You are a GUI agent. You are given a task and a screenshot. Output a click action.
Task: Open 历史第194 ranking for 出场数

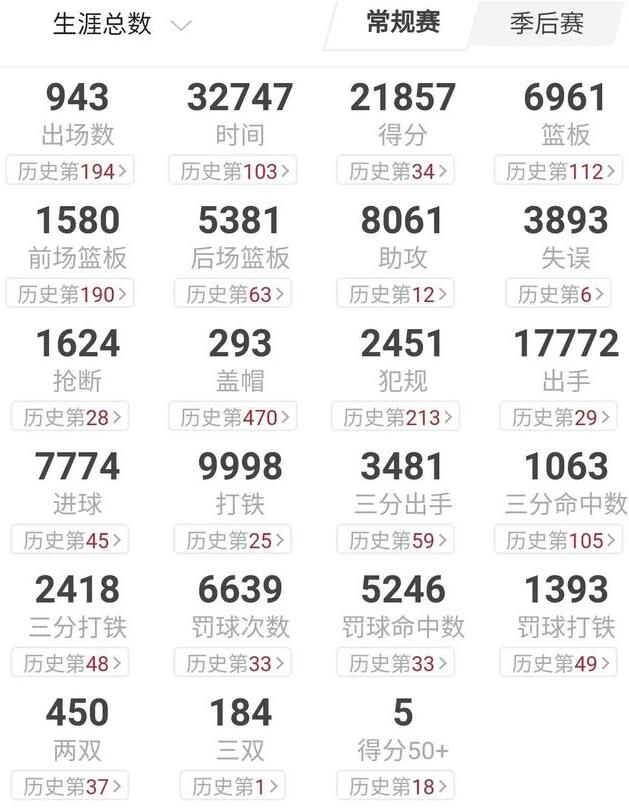click(70, 171)
